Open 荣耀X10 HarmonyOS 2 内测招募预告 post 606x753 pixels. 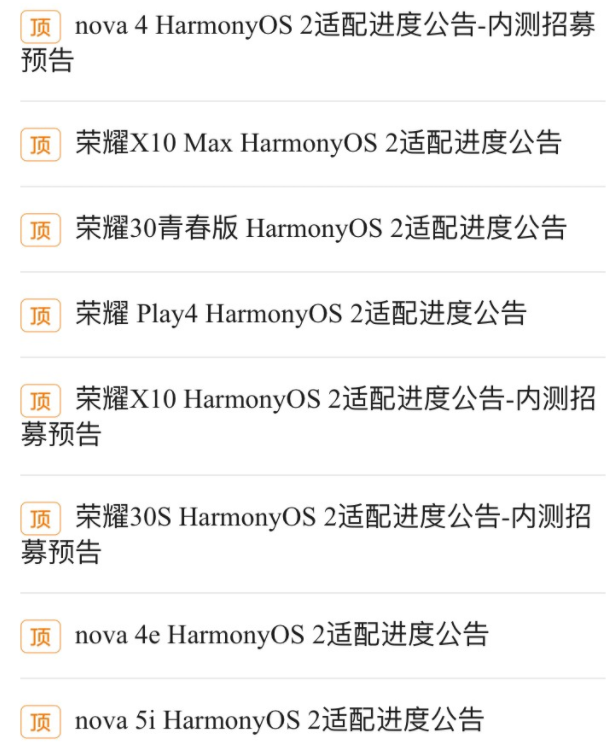tap(335, 401)
